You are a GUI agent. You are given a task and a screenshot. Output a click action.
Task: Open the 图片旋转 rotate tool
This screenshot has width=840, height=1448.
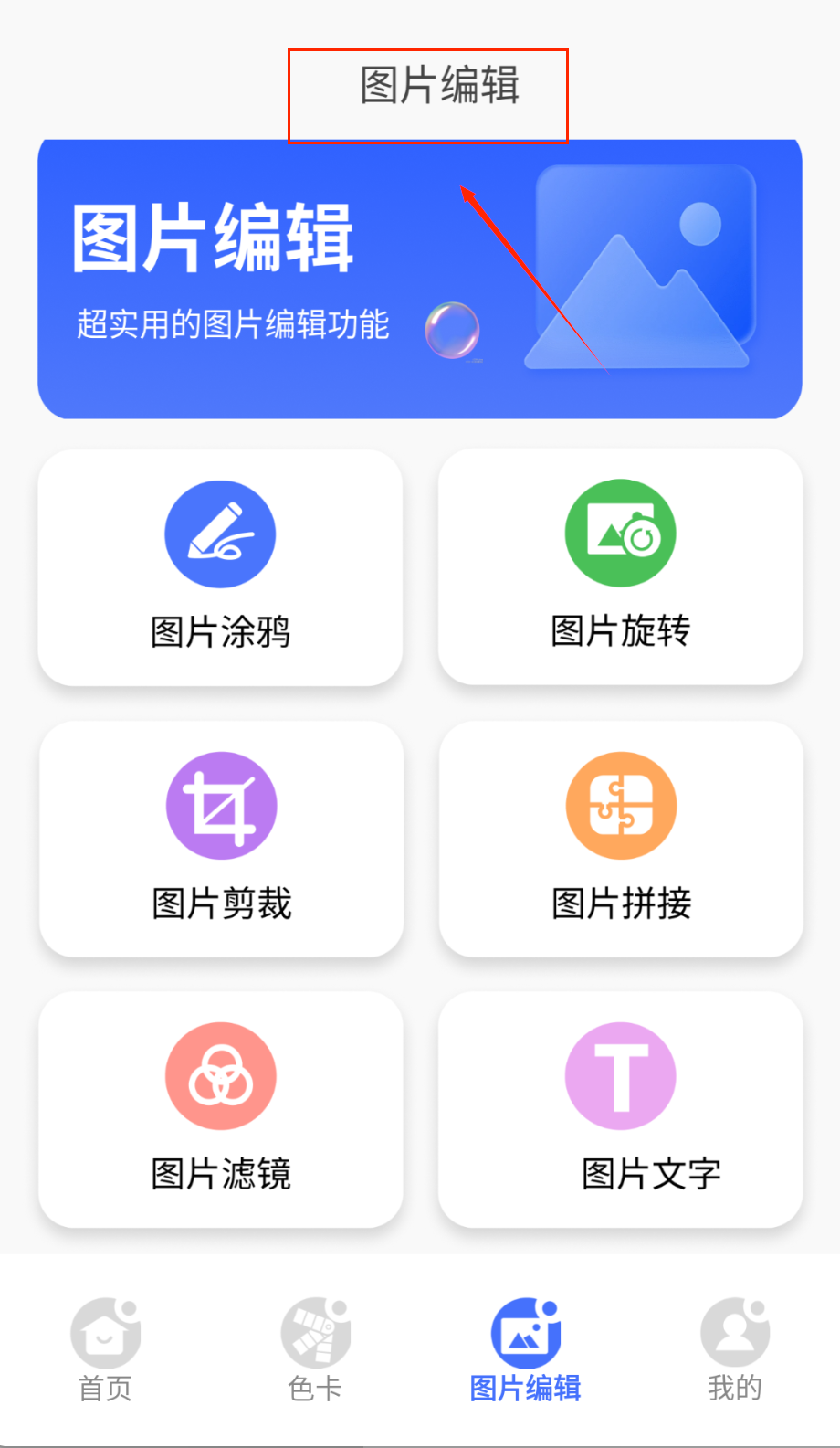tap(620, 566)
